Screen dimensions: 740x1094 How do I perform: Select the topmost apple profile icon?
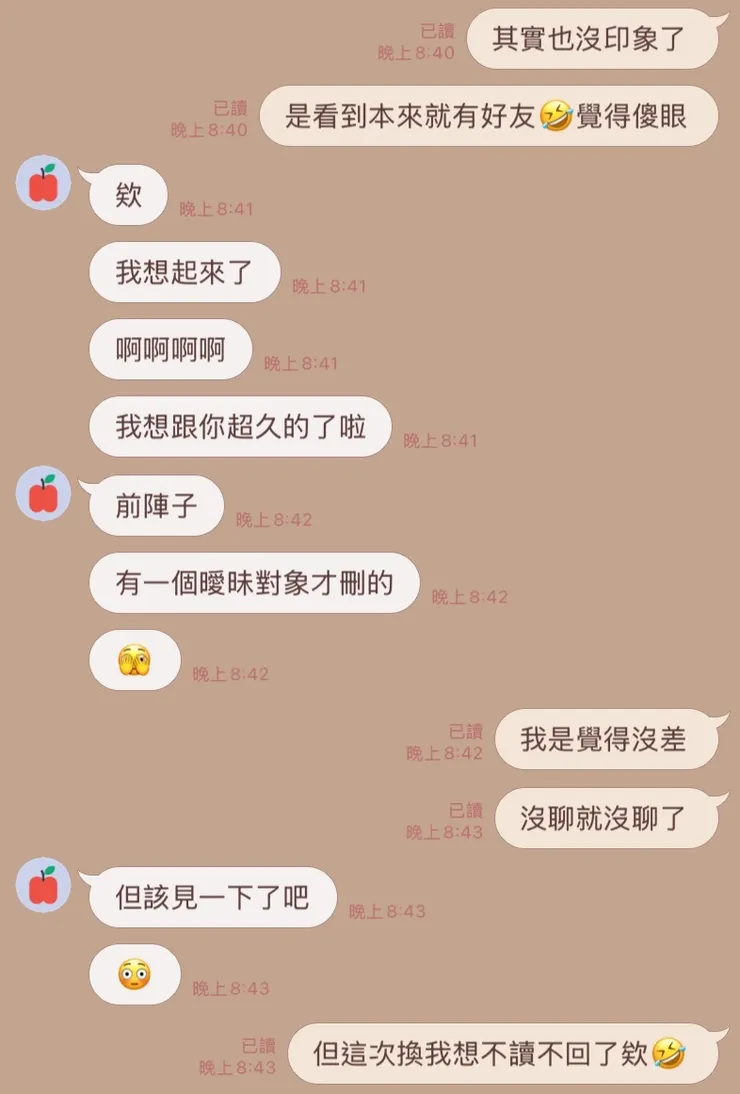(42, 183)
